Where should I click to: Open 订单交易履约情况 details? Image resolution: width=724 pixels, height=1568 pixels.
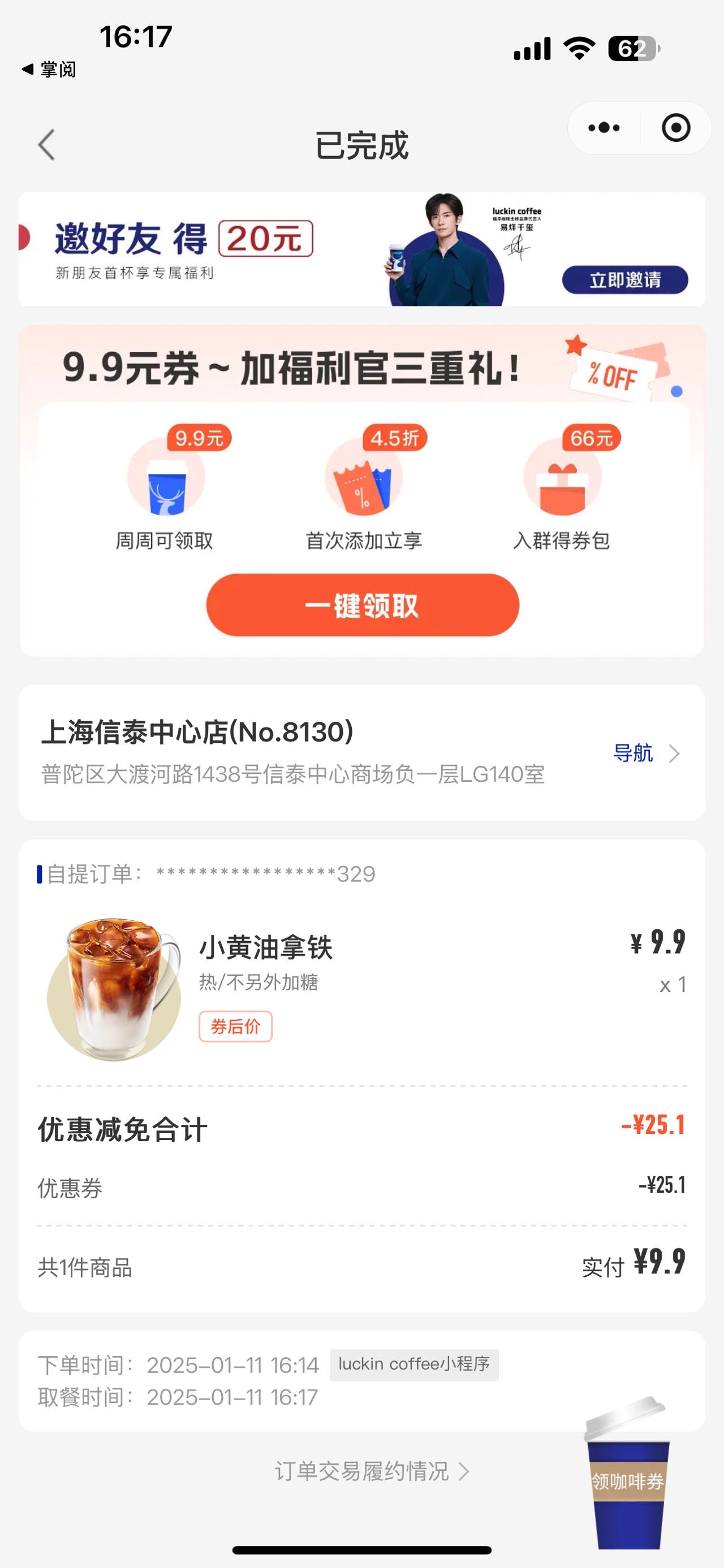(x=372, y=1471)
